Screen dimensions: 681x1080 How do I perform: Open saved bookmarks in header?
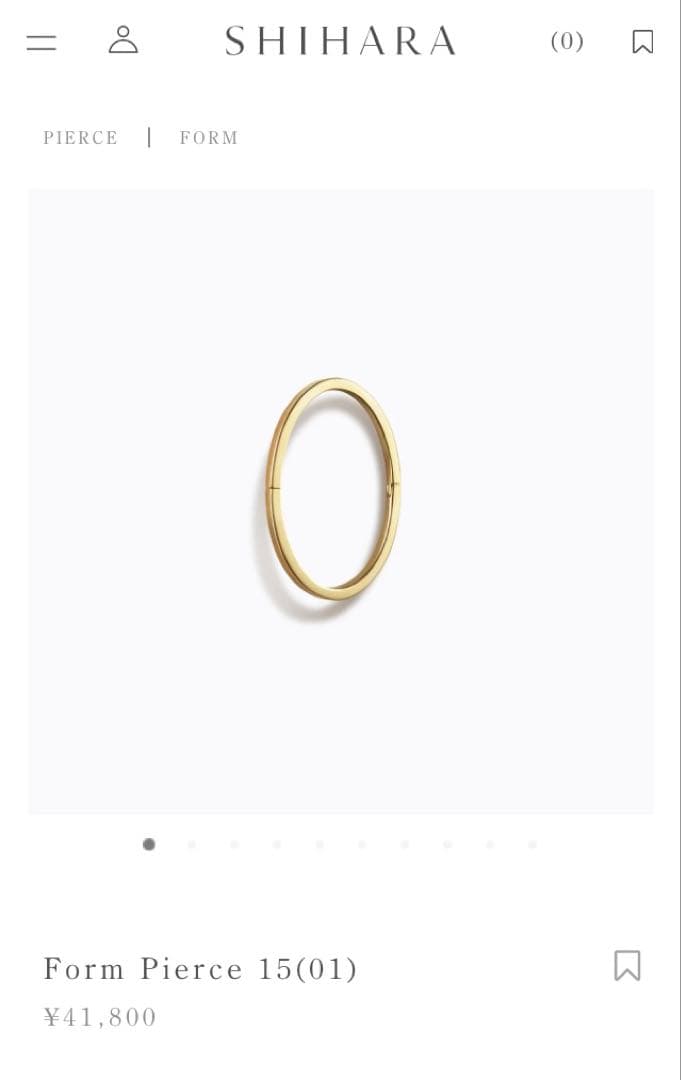(x=643, y=42)
